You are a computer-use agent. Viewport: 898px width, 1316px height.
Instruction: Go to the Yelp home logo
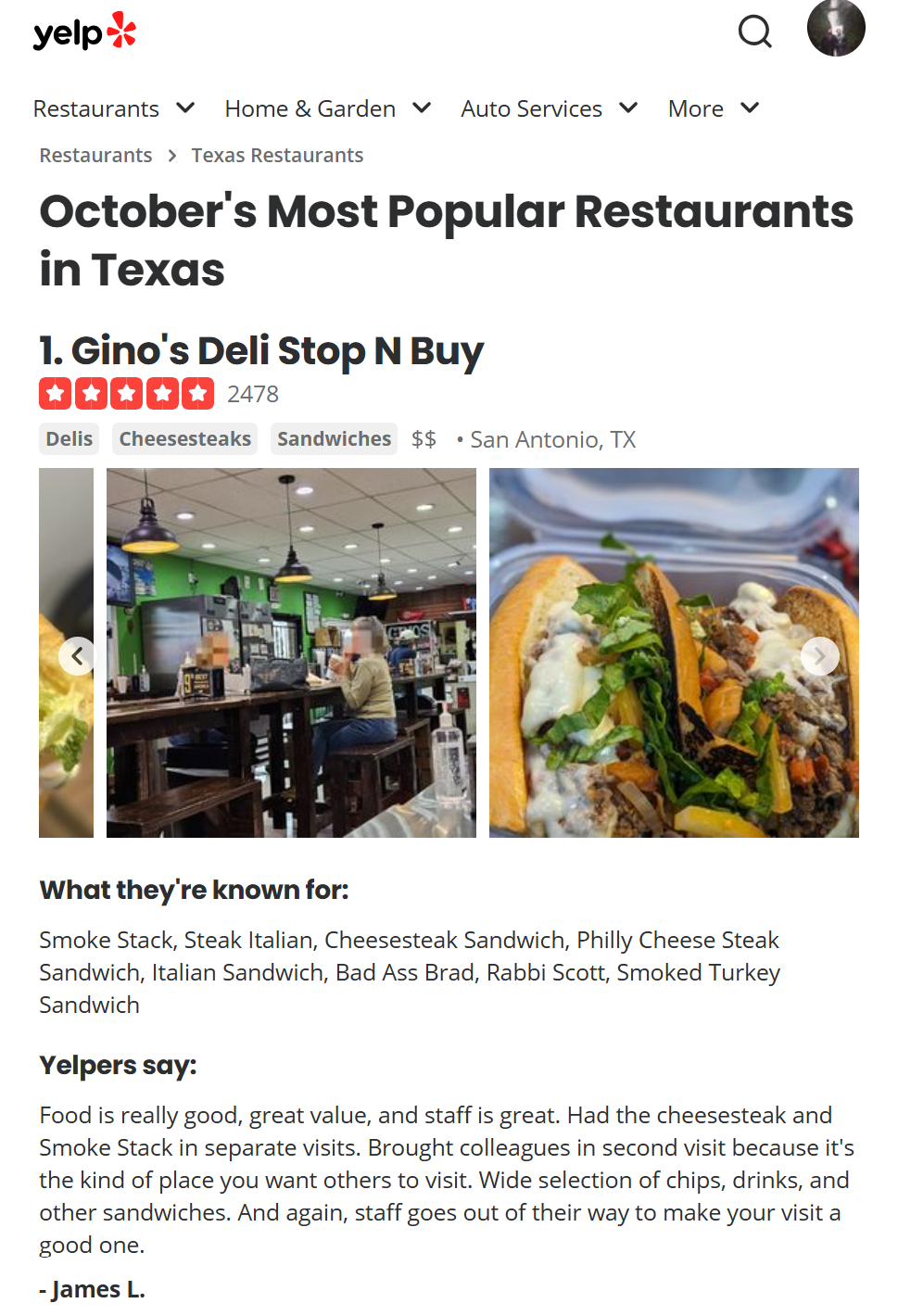(84, 32)
